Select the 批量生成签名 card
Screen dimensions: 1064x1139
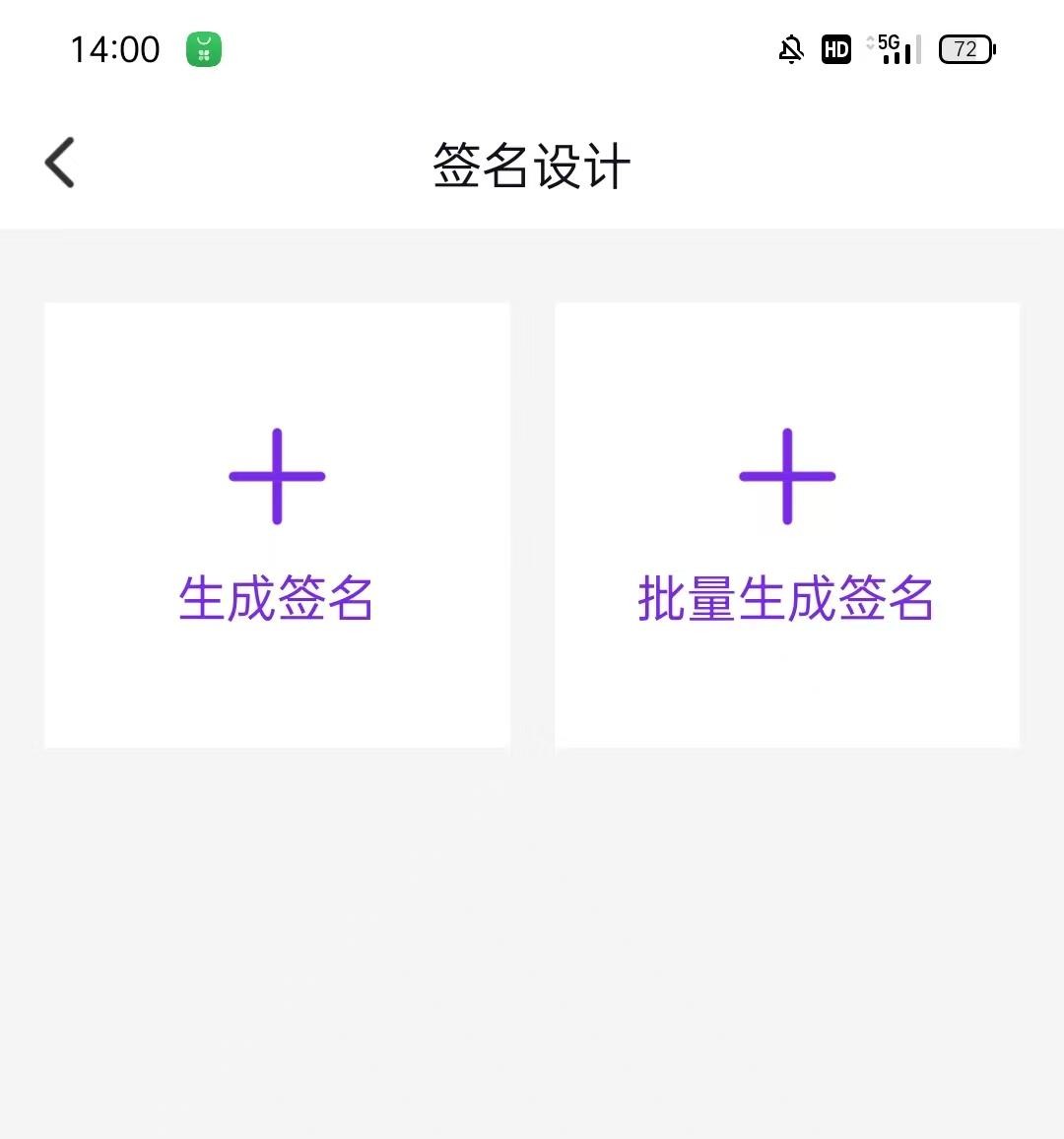pos(786,525)
